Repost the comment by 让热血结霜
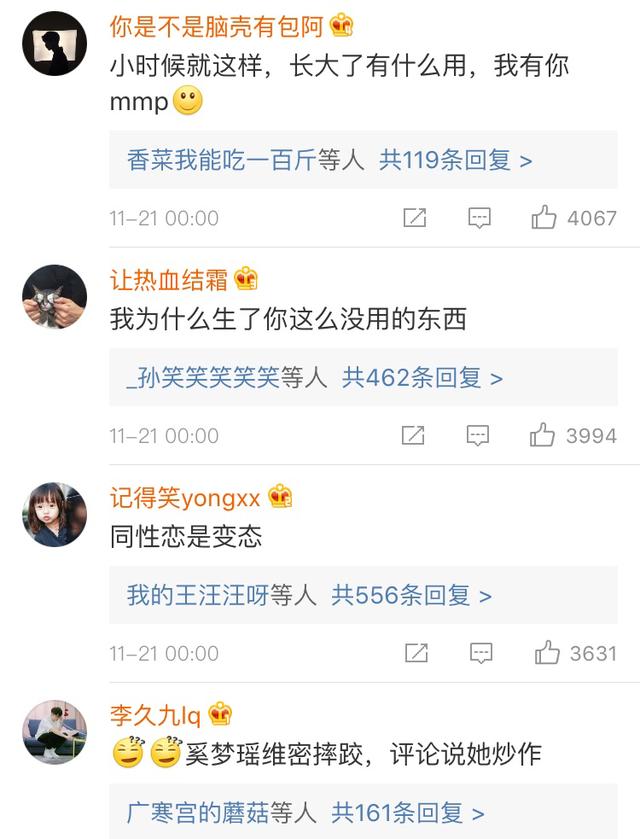The width and height of the screenshot is (640, 839). coord(414,435)
